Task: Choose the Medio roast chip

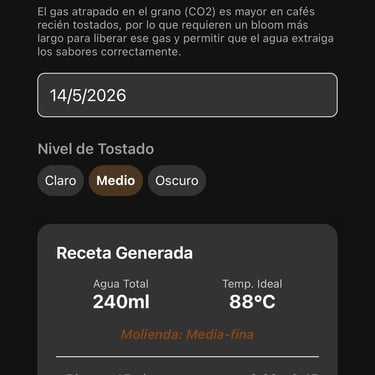Action: (116, 181)
